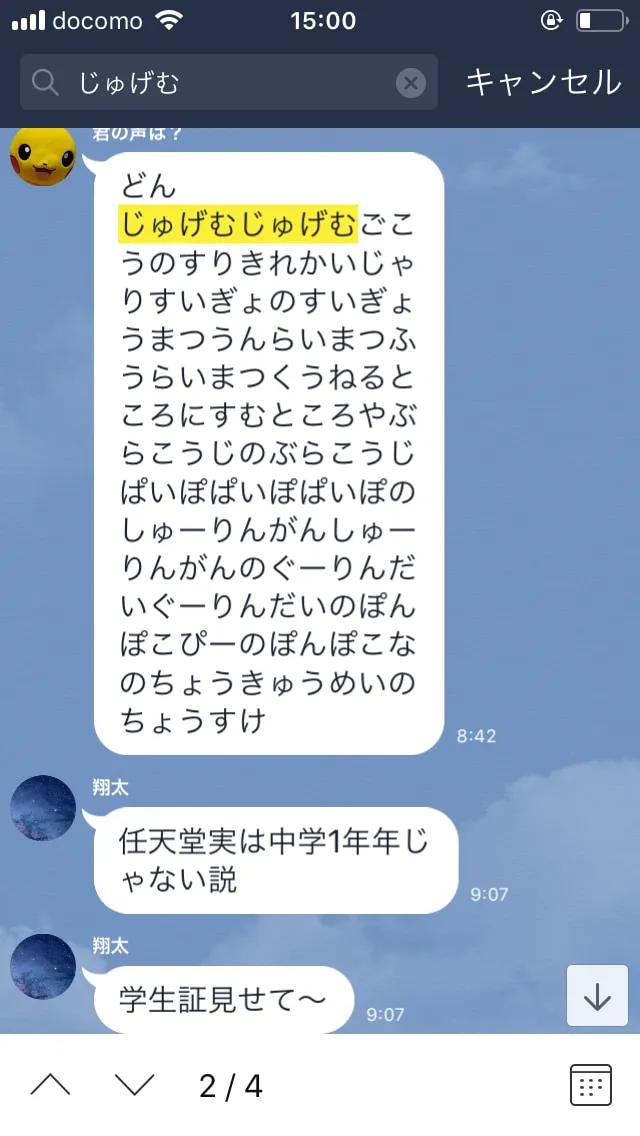Open the Pikachu avatar's profile

point(43,155)
